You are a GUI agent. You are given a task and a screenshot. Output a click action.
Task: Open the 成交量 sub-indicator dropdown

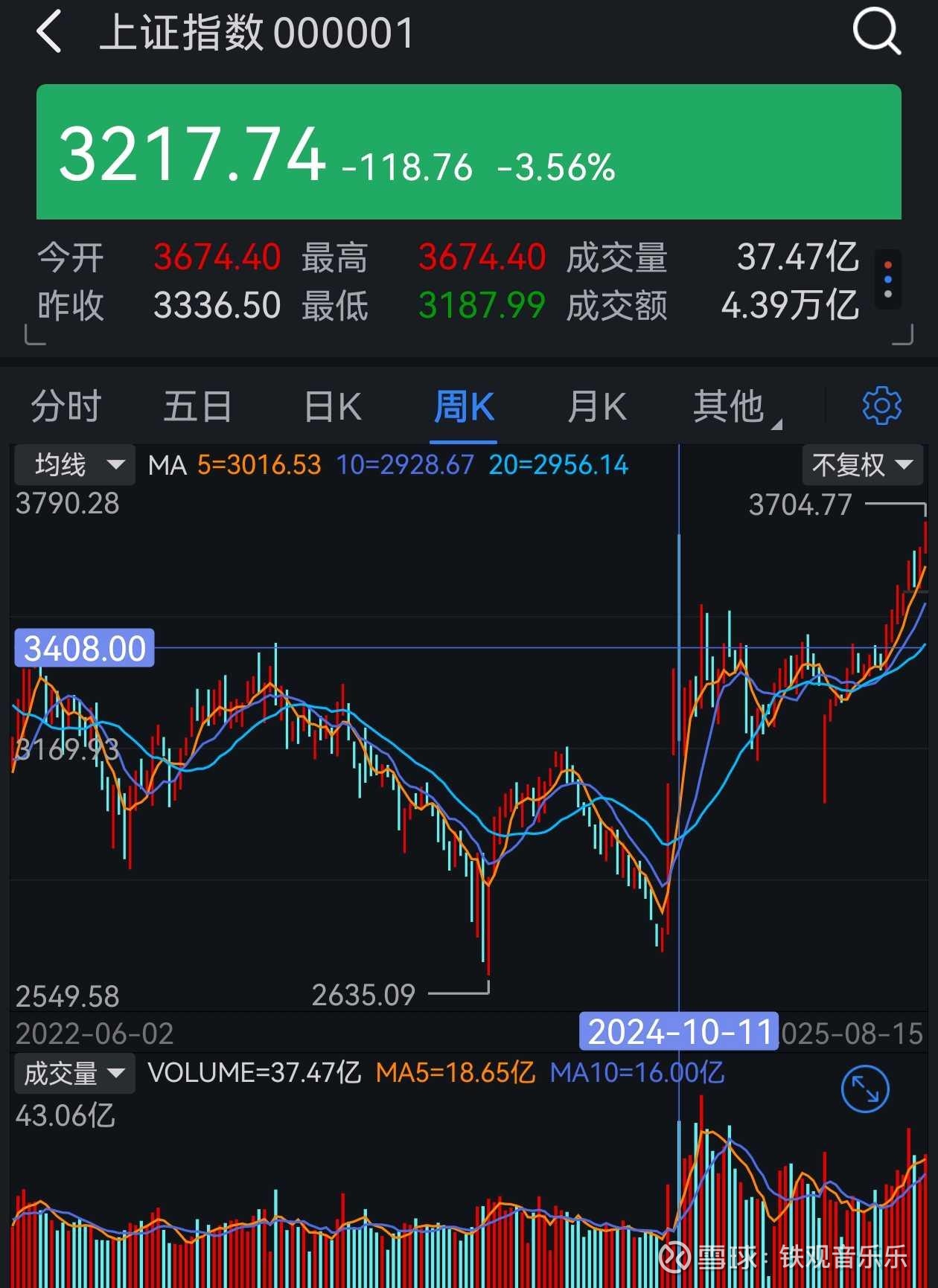click(x=74, y=1073)
